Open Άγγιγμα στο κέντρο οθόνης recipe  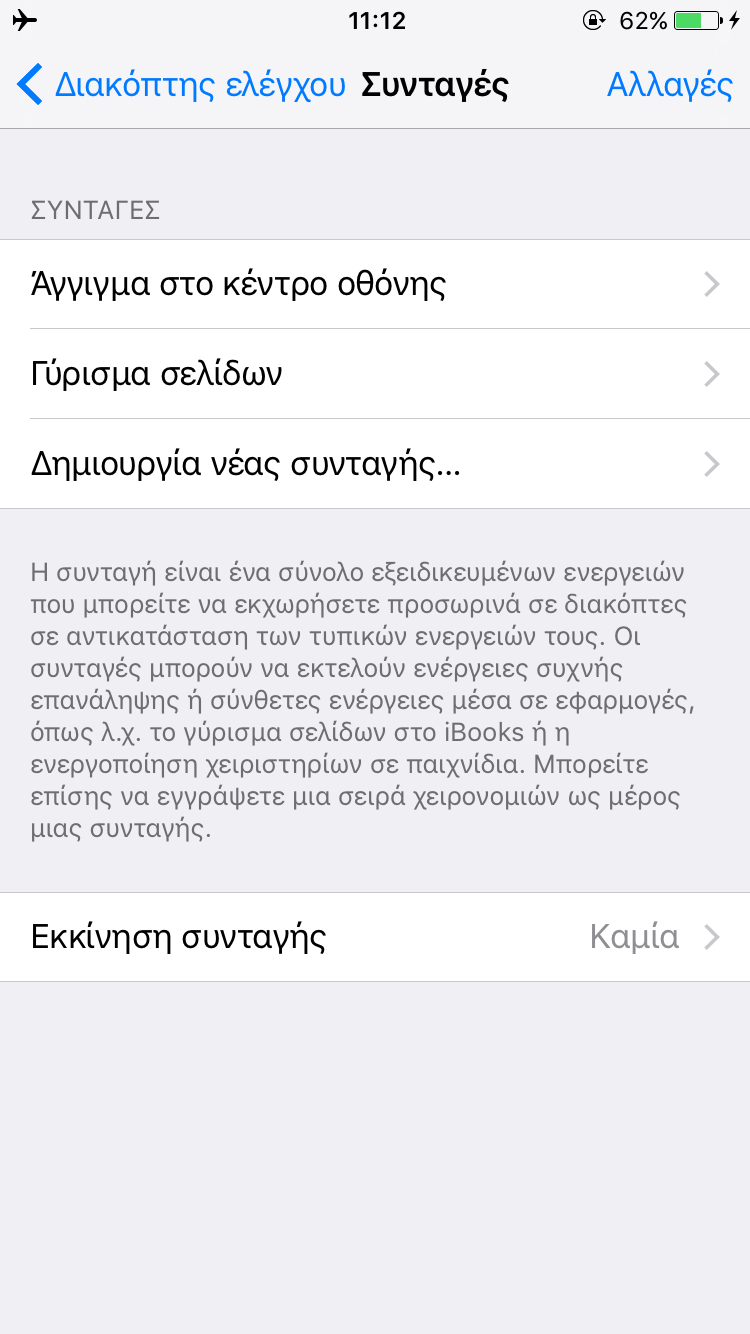[375, 285]
